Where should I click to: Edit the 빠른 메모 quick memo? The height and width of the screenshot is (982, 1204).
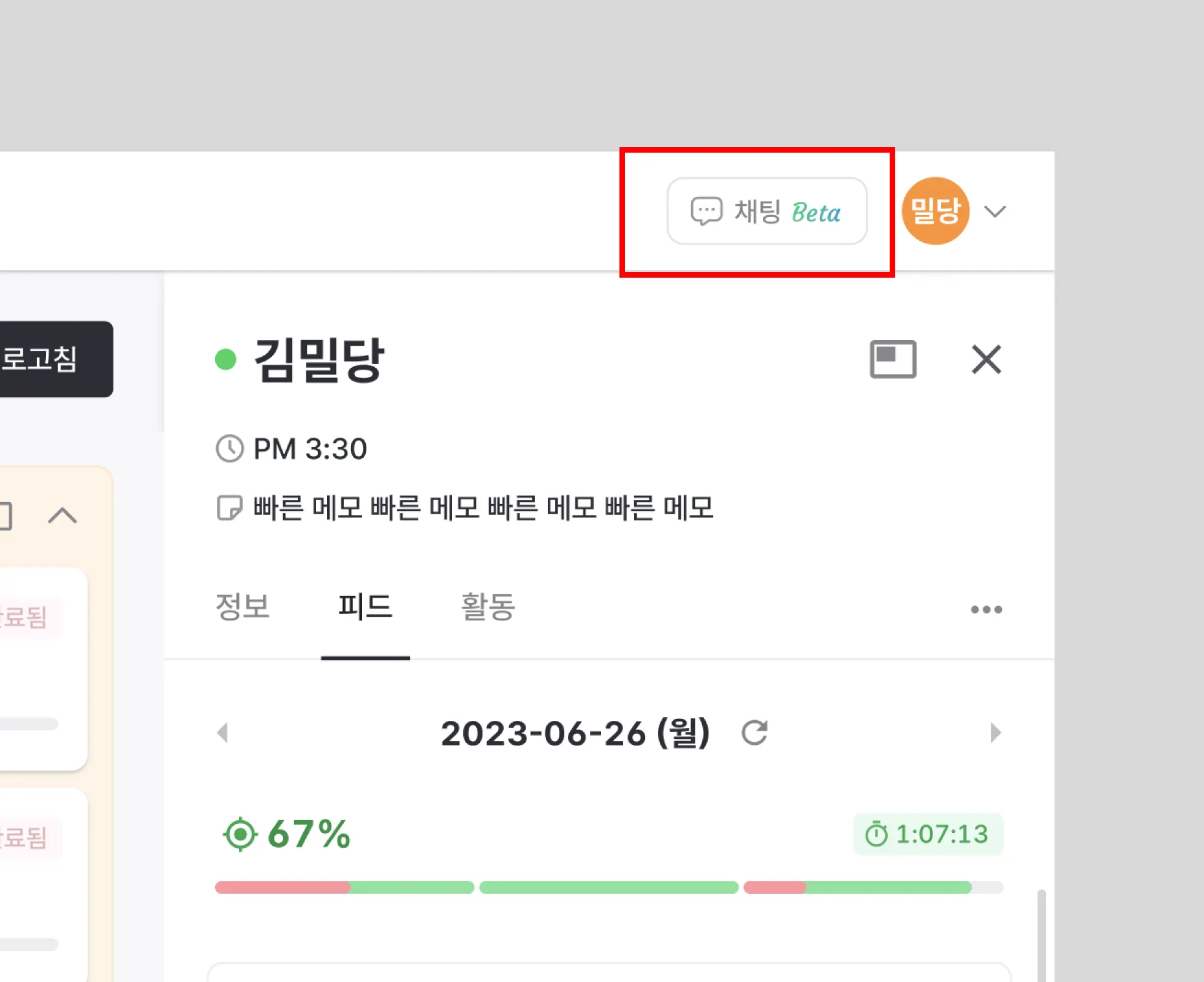[x=483, y=508]
